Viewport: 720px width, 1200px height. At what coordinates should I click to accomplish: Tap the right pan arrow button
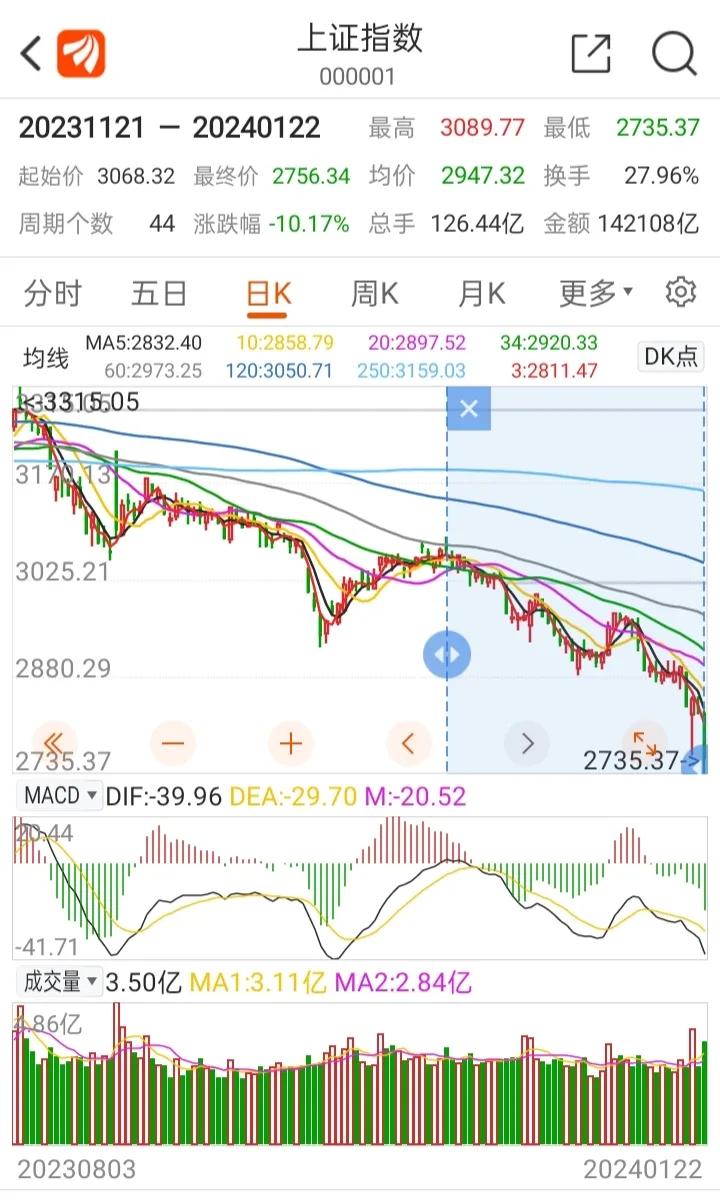pos(527,743)
